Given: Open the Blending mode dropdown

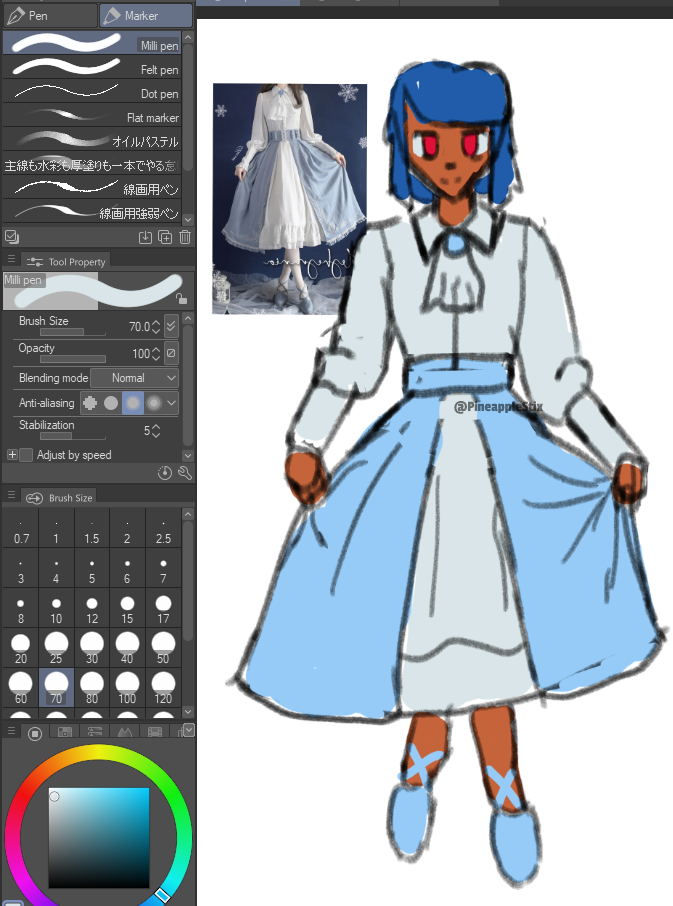Looking at the screenshot, I should tap(134, 378).
